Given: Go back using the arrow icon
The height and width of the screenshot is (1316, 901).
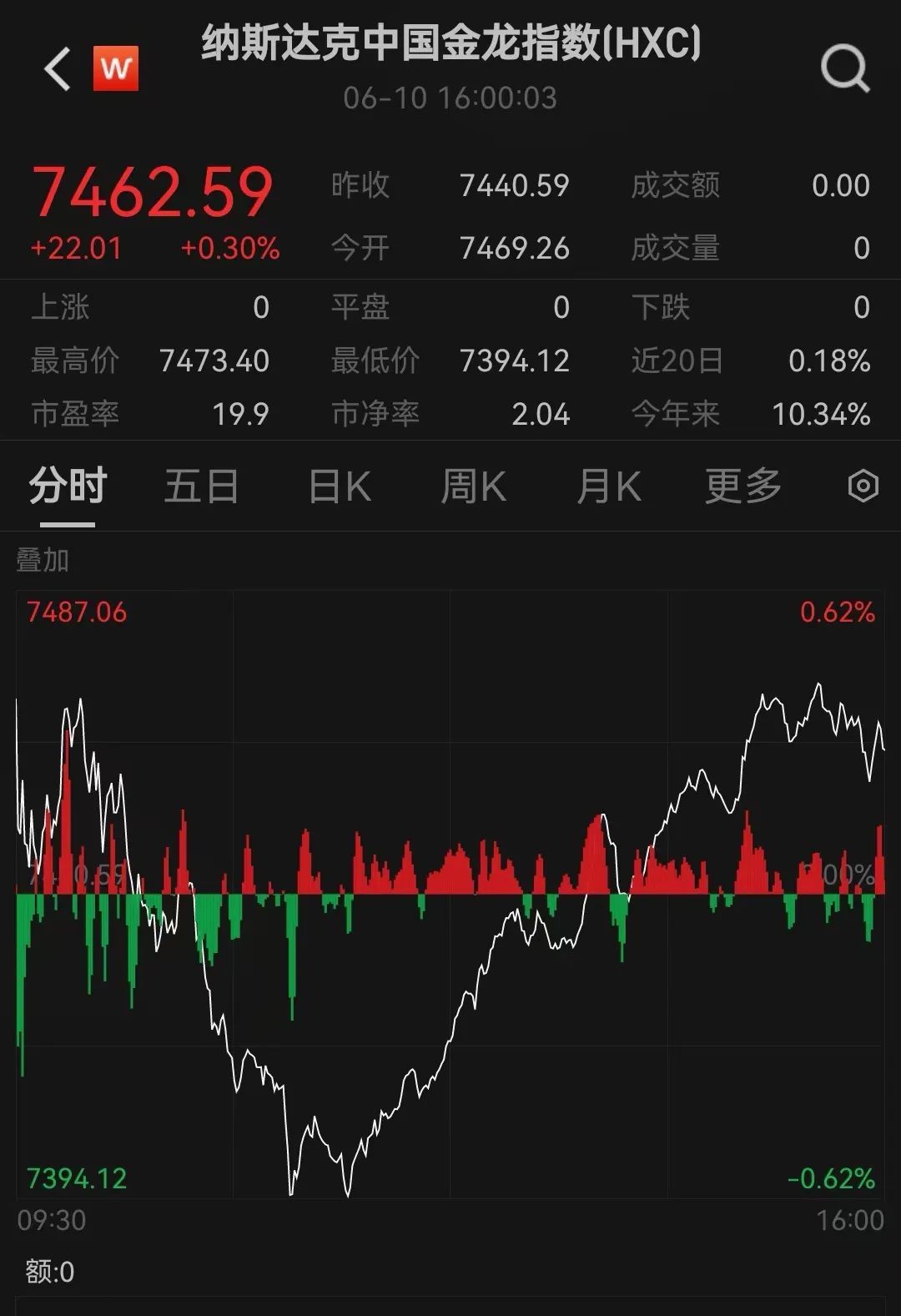Looking at the screenshot, I should 57,68.
